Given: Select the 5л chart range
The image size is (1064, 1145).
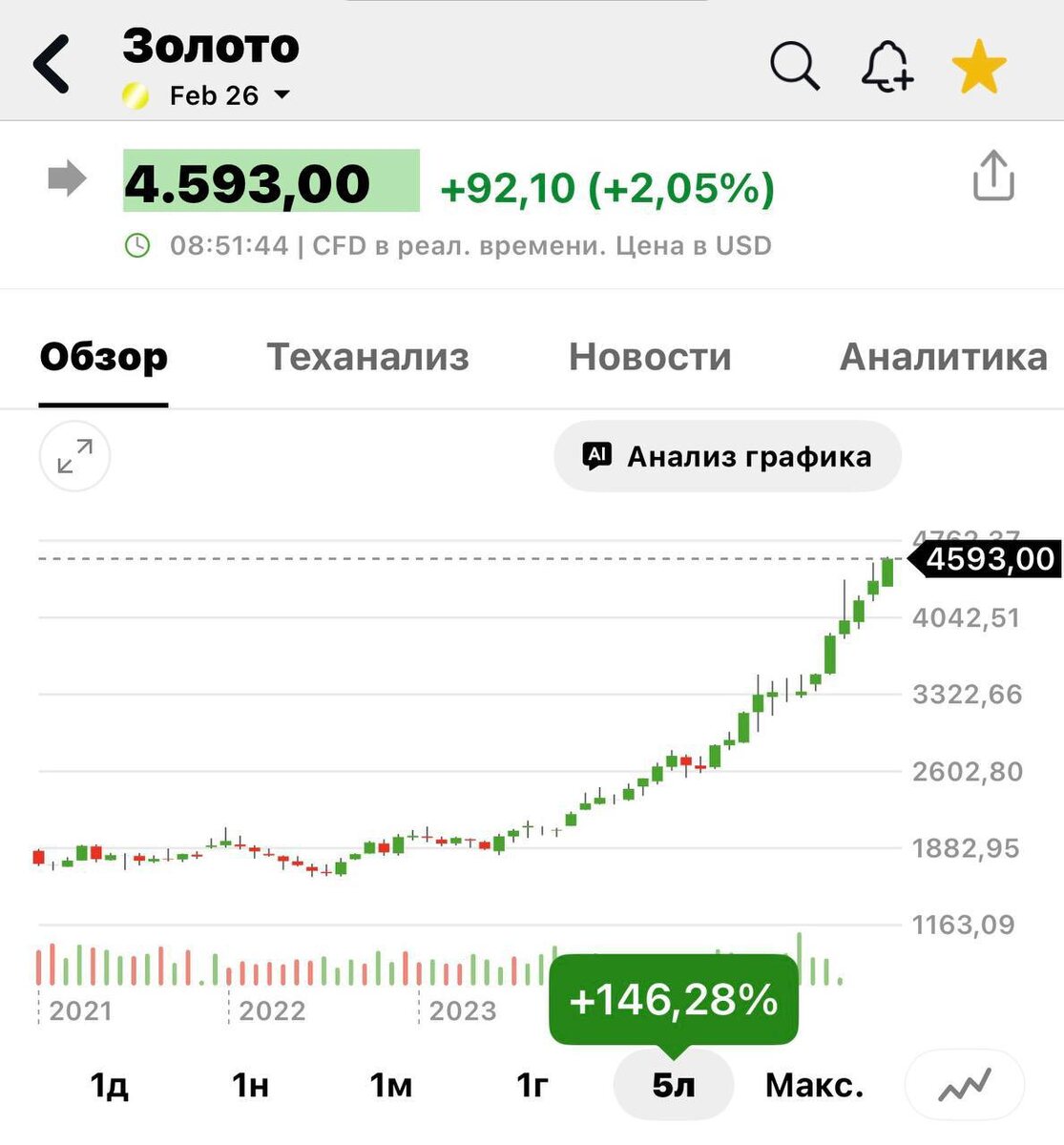Looking at the screenshot, I should [x=674, y=1085].
